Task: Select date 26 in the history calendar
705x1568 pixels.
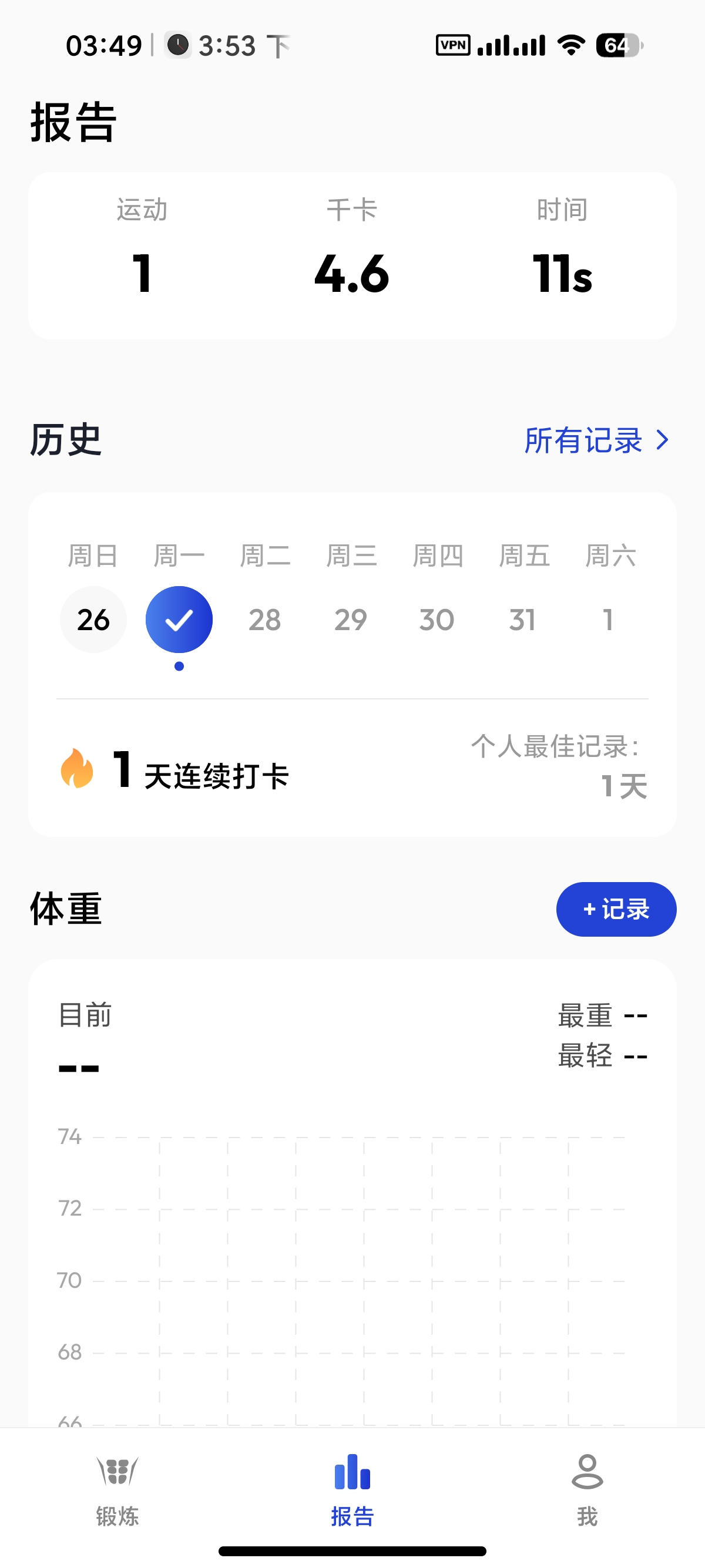Action: pos(93,619)
